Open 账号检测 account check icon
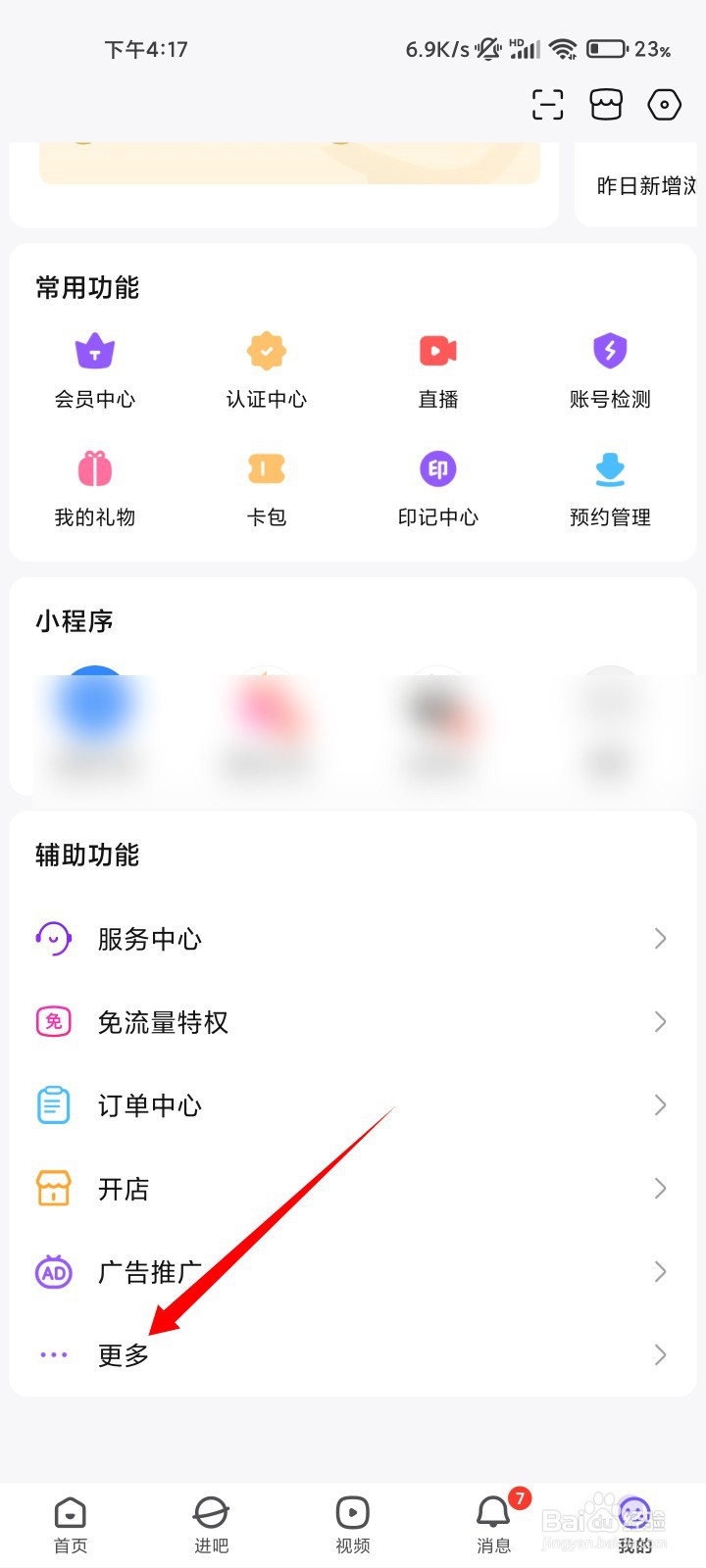The height and width of the screenshot is (1568, 706). point(609,350)
